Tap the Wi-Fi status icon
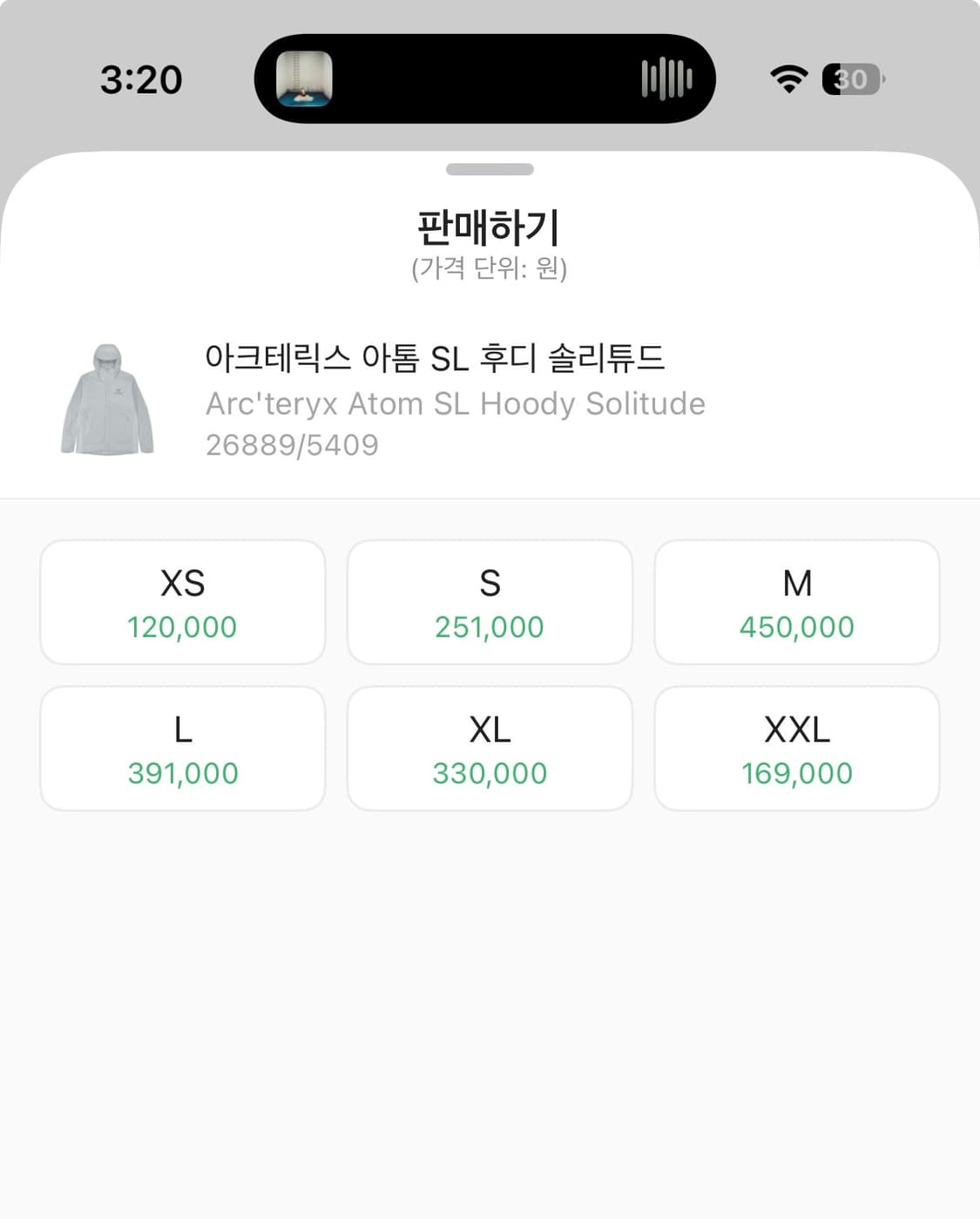 787,79
